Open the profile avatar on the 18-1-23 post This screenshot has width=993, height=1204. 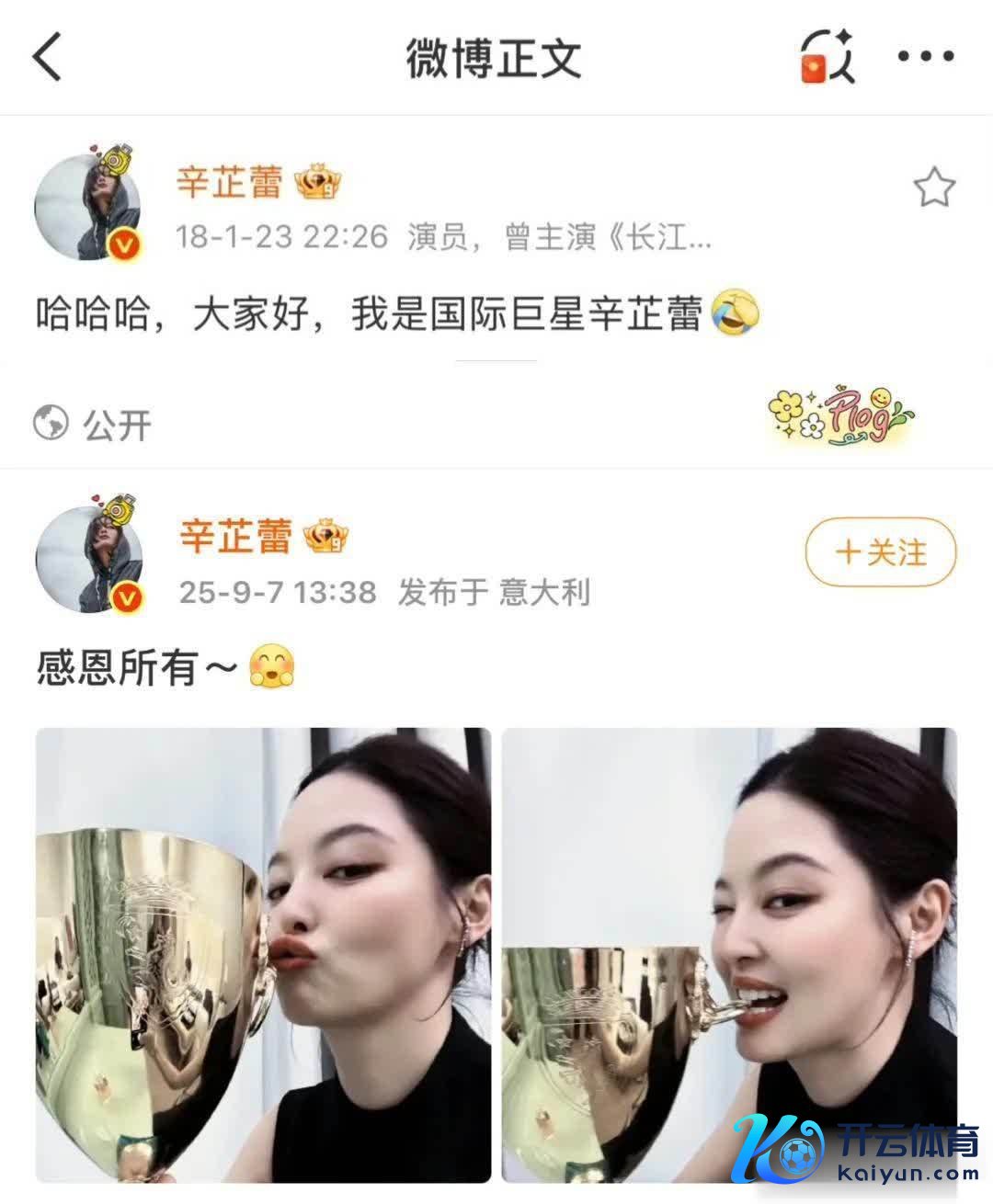pyautogui.click(x=88, y=206)
